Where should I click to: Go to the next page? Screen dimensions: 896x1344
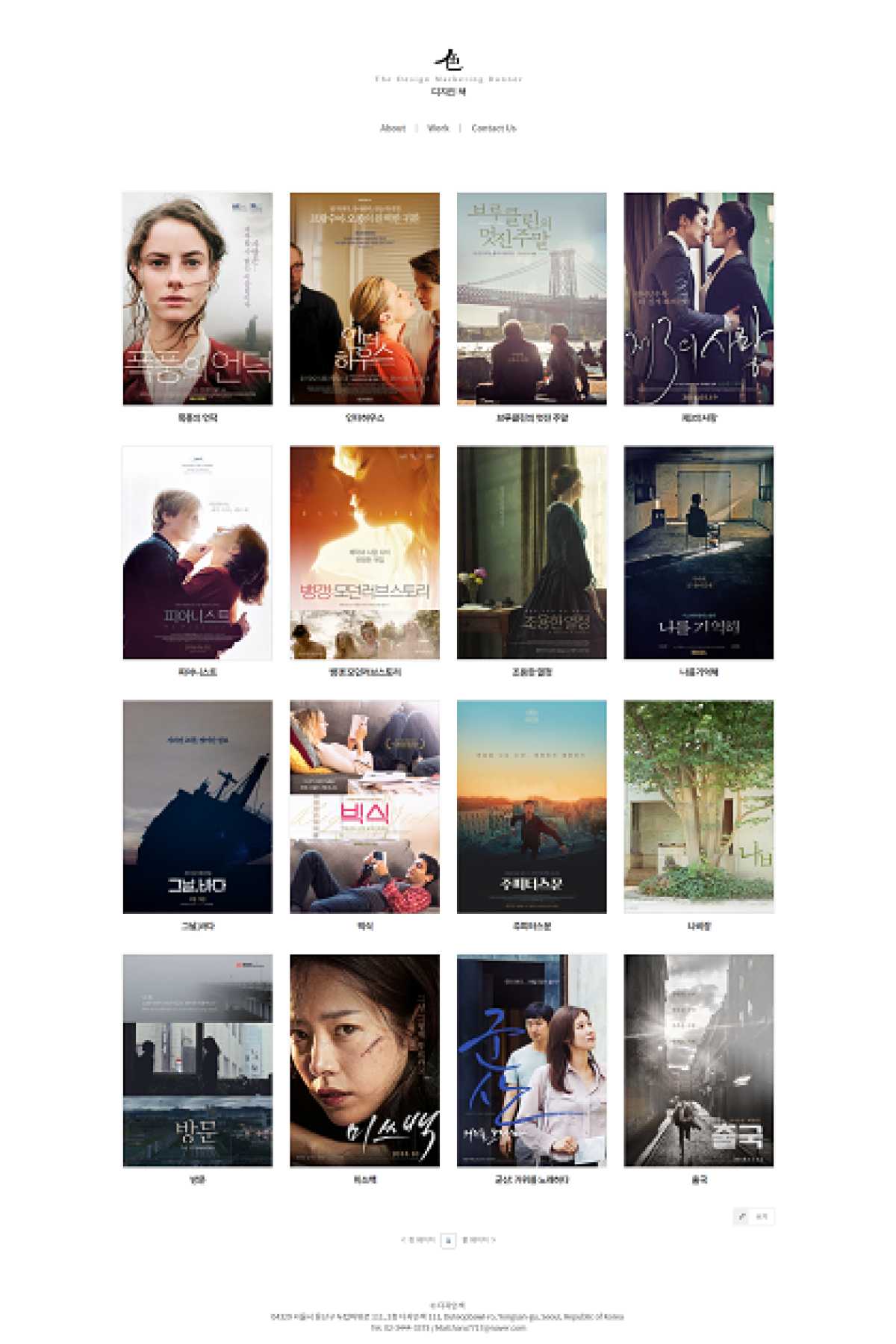click(478, 1239)
